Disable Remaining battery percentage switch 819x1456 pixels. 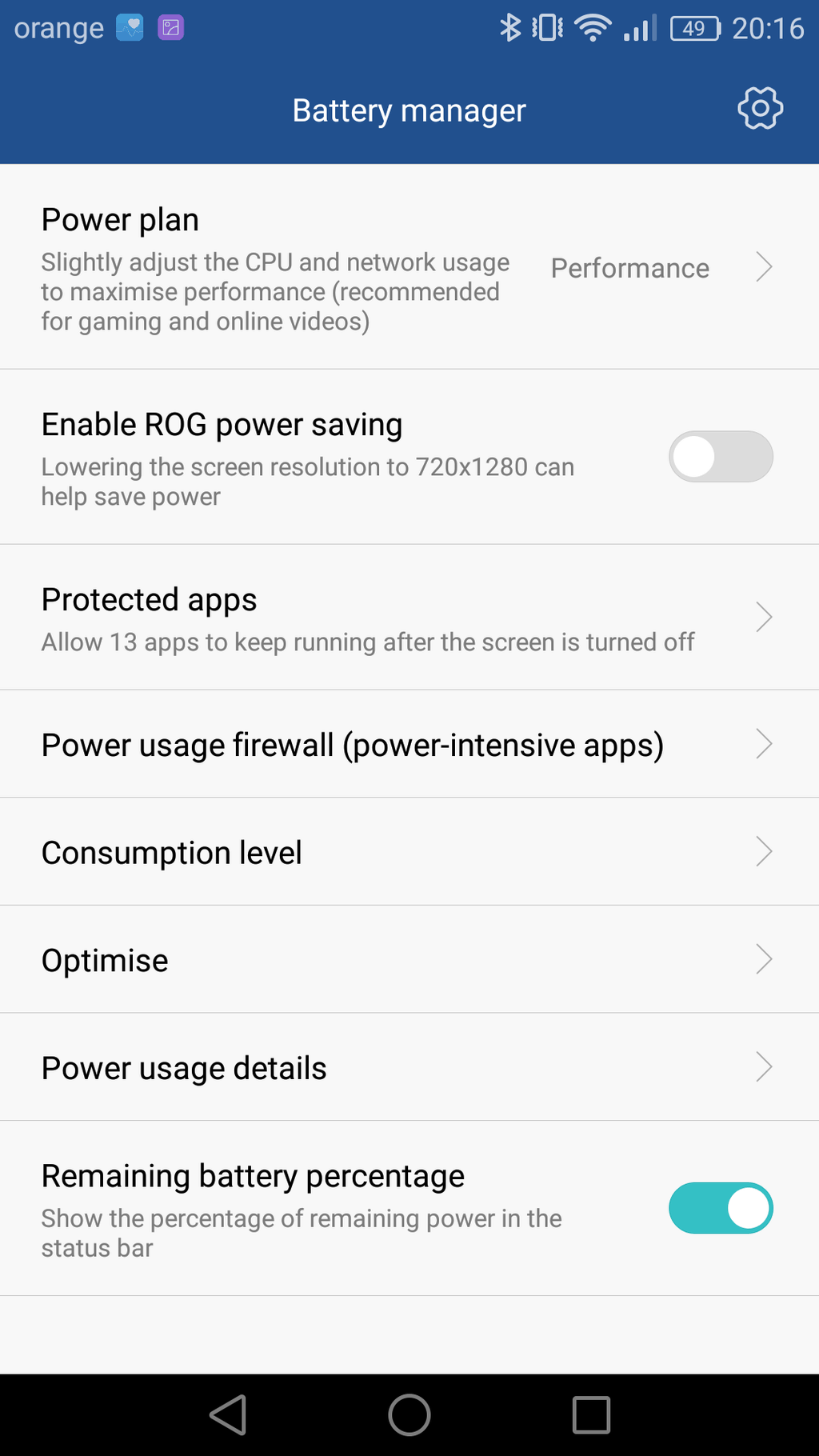721,1208
